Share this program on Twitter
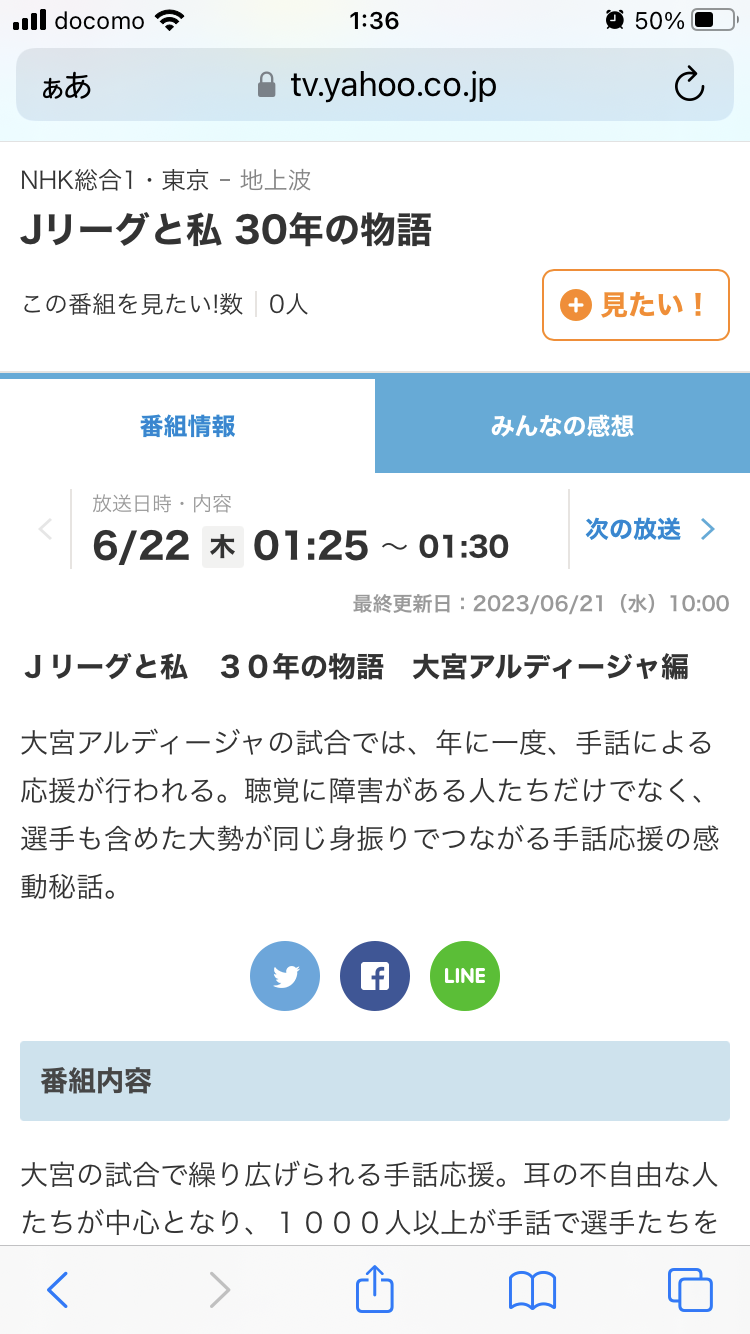This screenshot has width=750, height=1334. coord(285,976)
